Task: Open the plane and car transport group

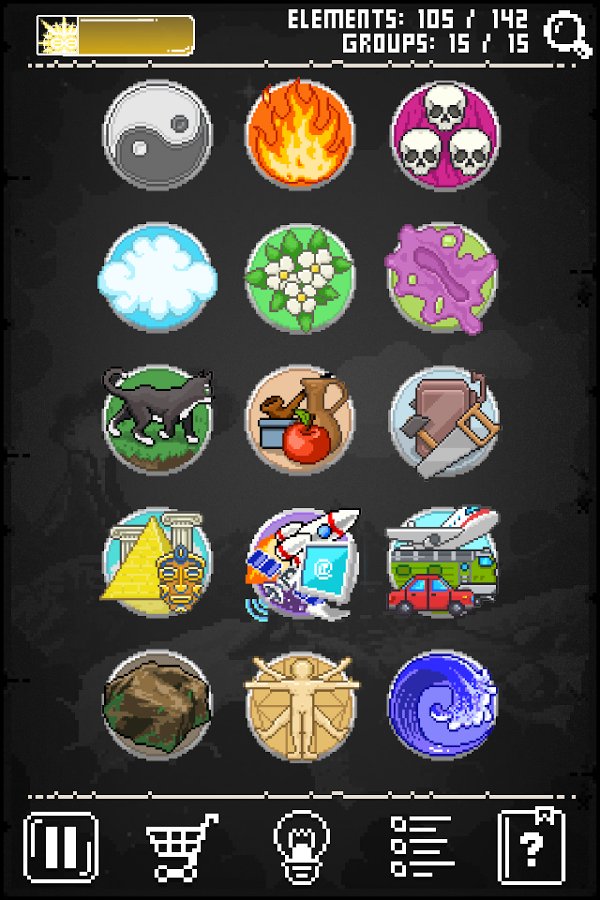Action: tap(443, 562)
